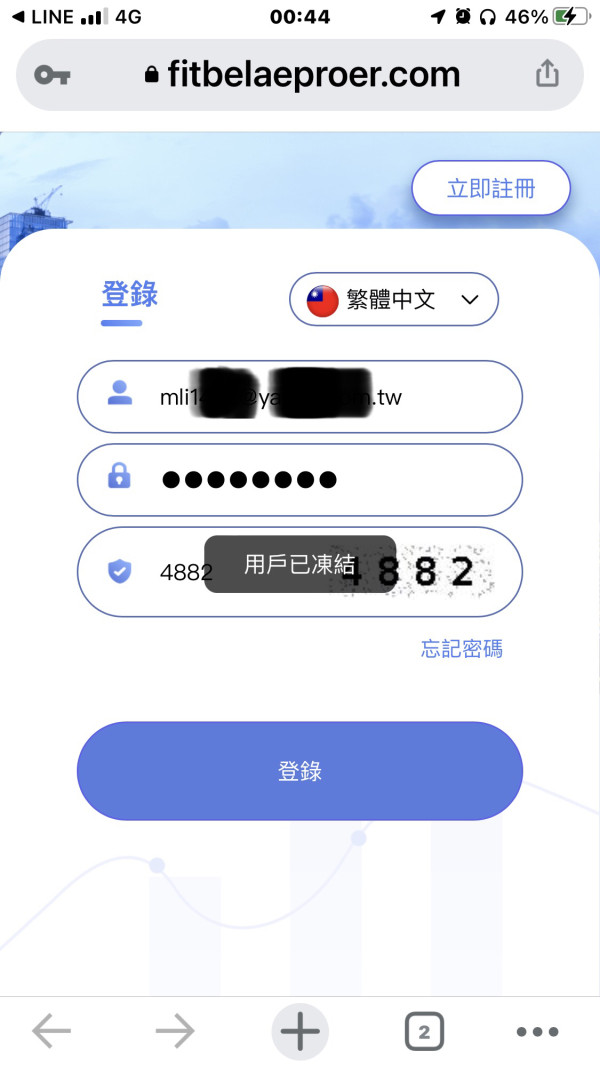Viewport: 600px width, 1067px height.
Task: Open a new tab with plus button
Action: coord(300,1032)
